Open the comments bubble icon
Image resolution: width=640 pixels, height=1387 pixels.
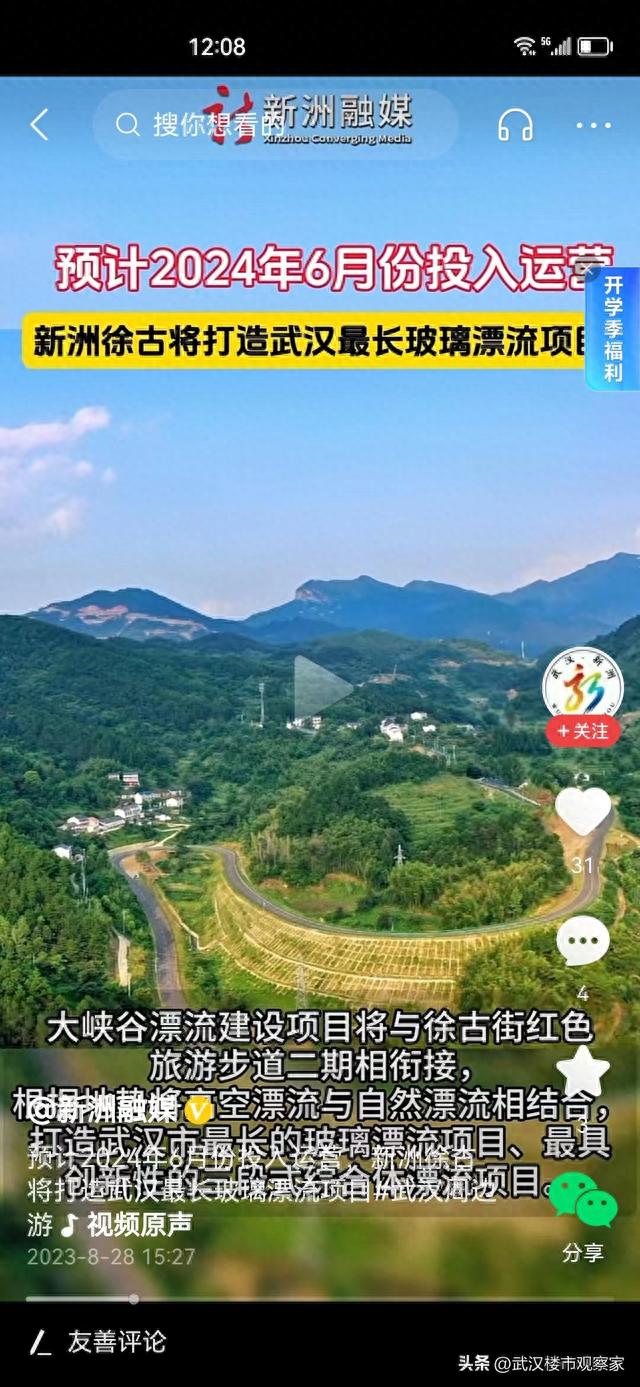pyautogui.click(x=583, y=941)
